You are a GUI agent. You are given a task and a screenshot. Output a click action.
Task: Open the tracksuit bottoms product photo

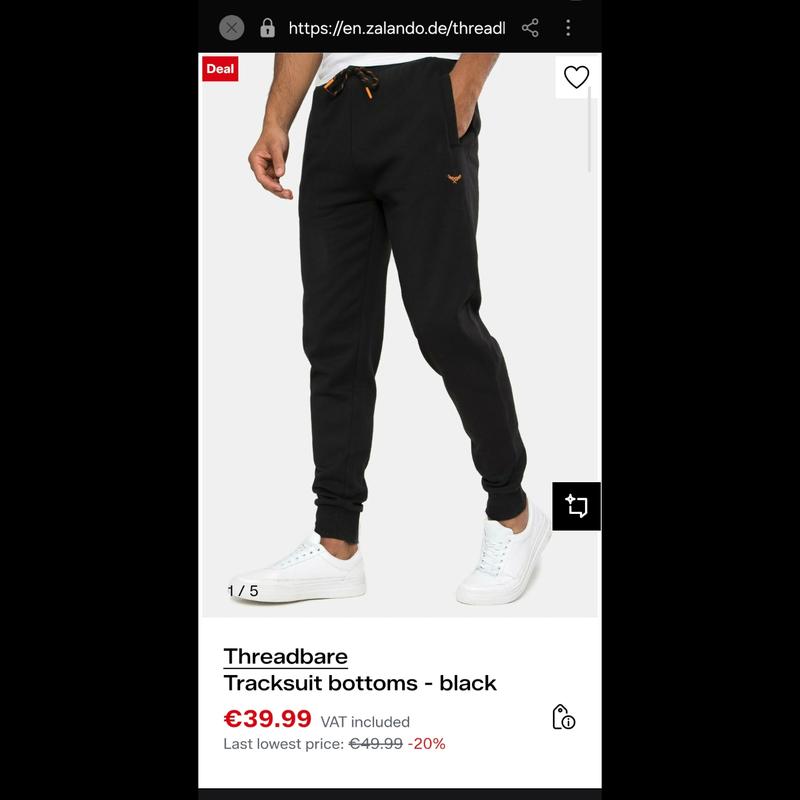[400, 330]
